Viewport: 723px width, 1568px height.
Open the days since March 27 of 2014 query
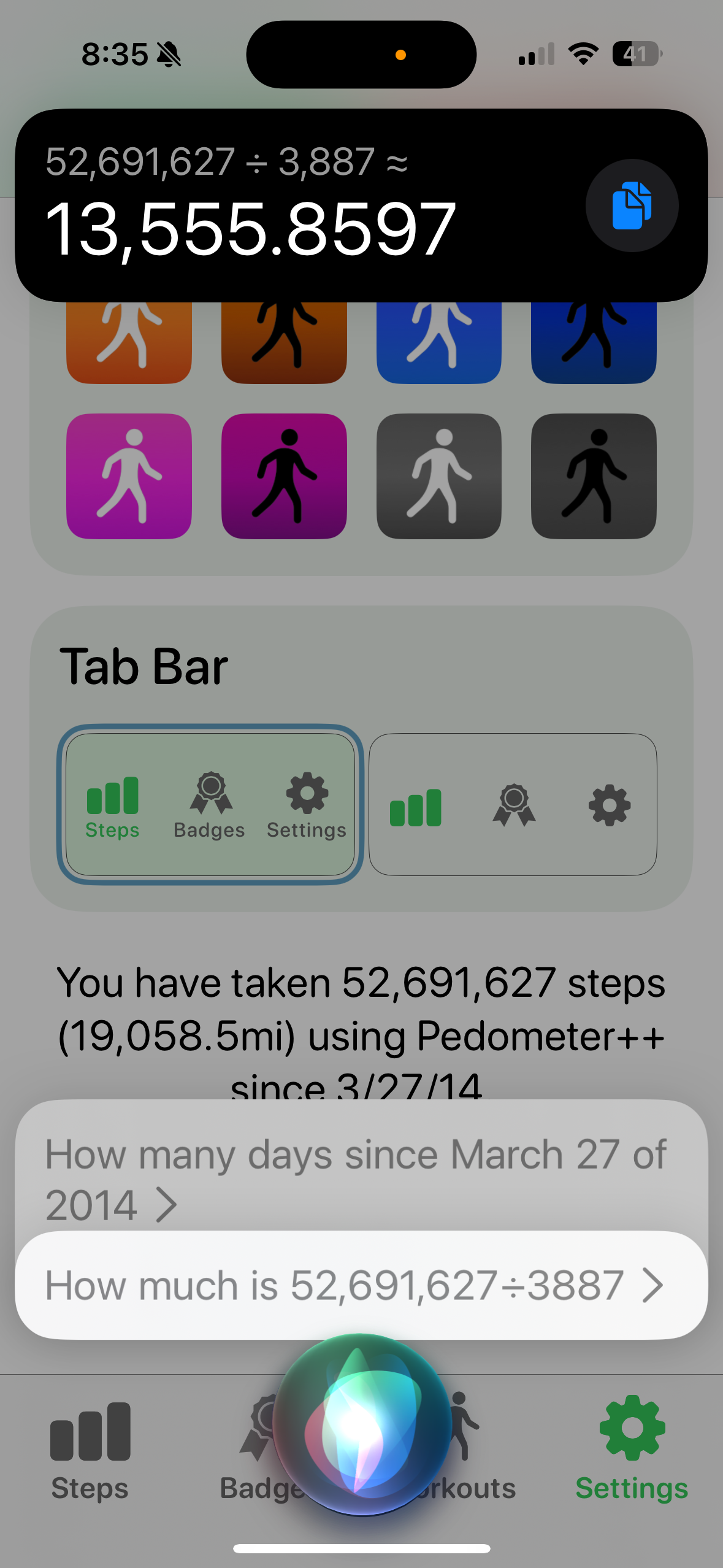point(362,1178)
